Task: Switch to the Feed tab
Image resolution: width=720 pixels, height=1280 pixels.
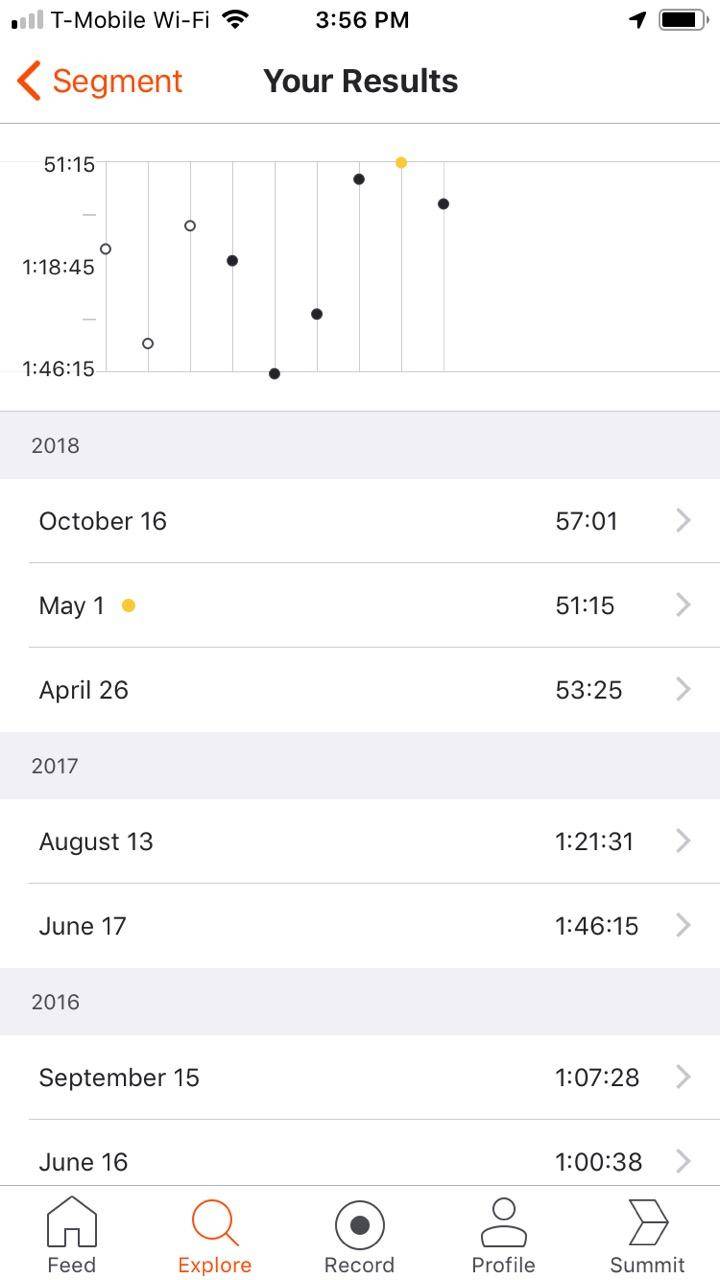Action: (x=72, y=1235)
